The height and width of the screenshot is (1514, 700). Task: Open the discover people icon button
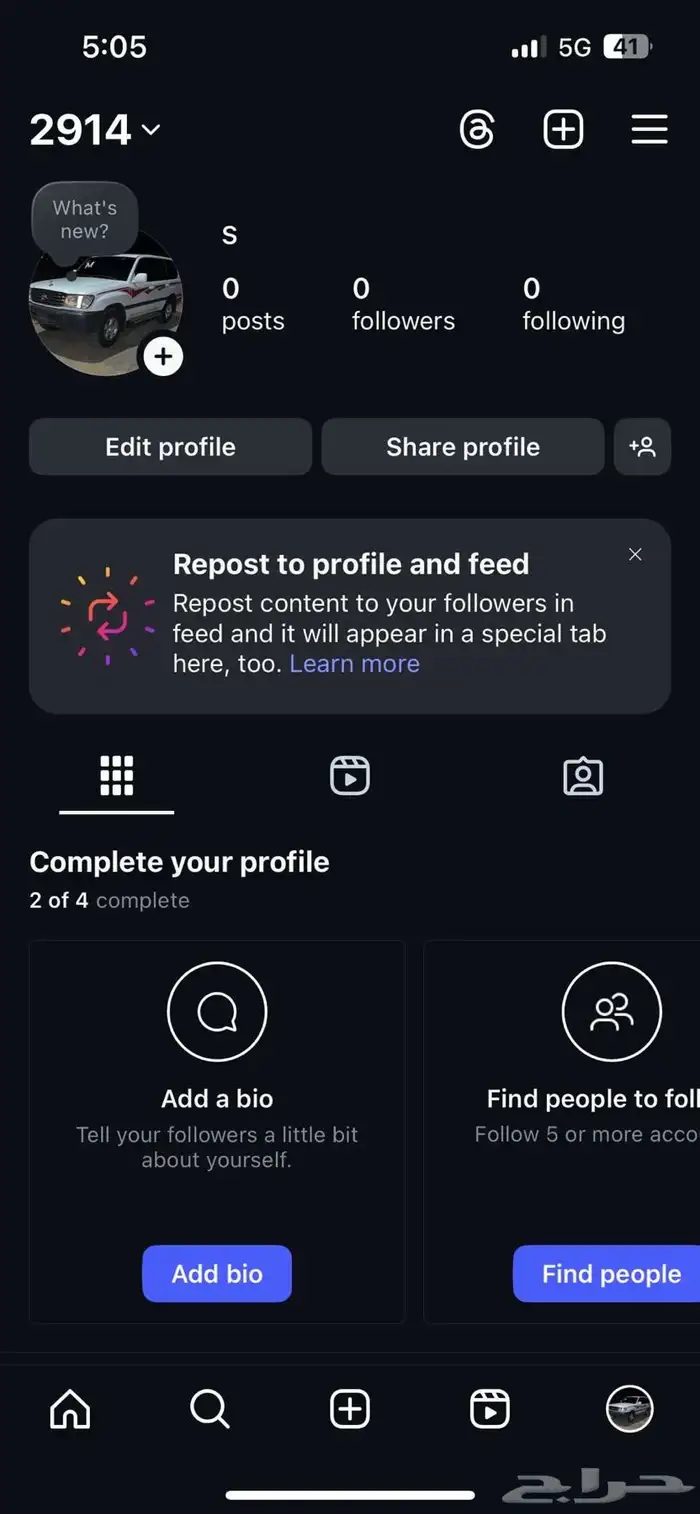click(642, 447)
